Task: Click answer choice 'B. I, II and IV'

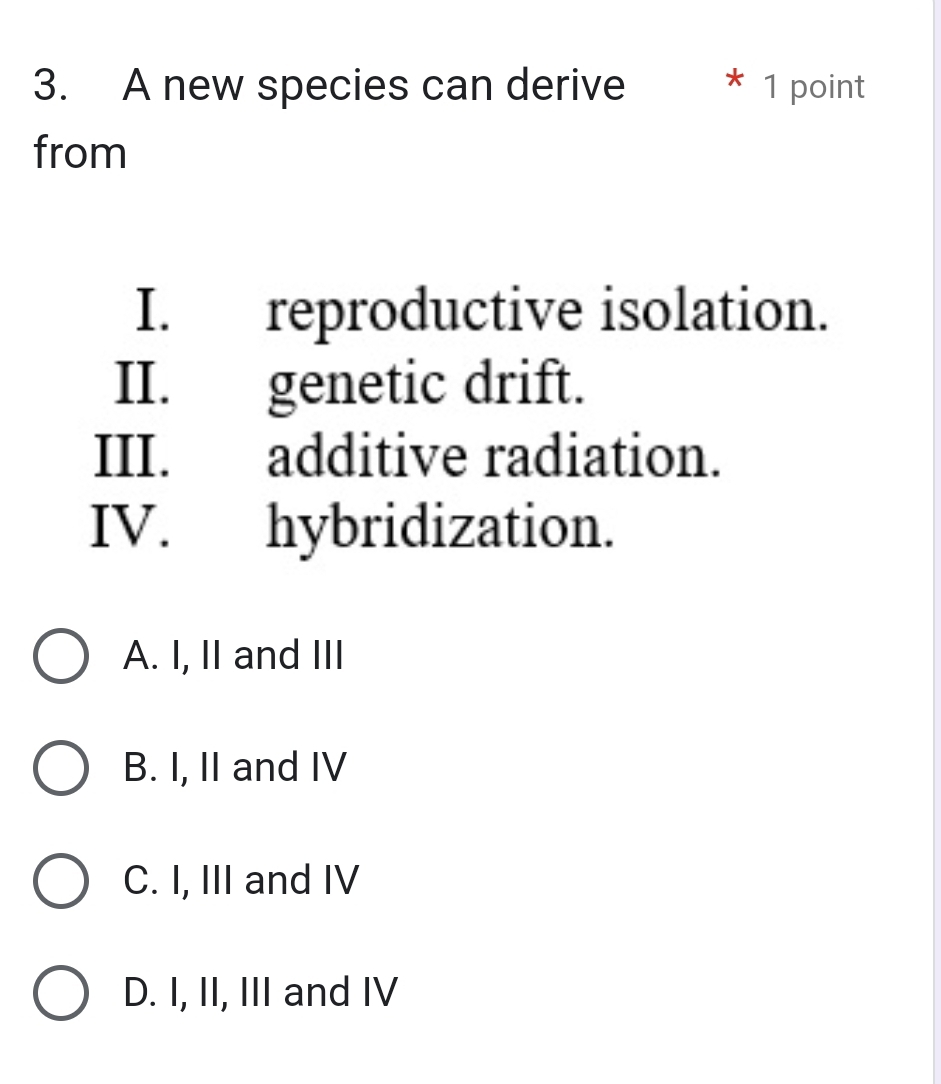Action: [x=235, y=769]
